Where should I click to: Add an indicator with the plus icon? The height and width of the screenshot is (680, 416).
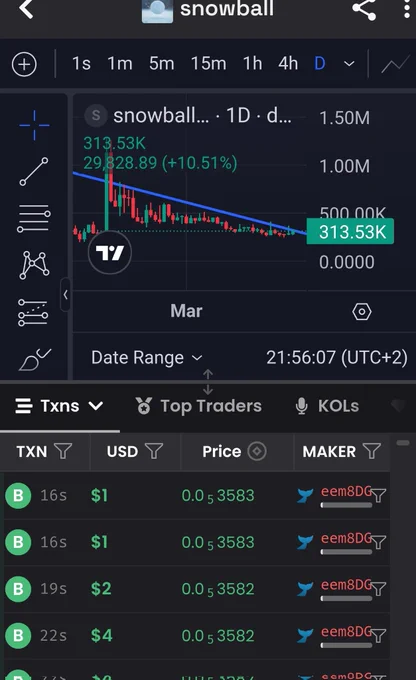24,65
